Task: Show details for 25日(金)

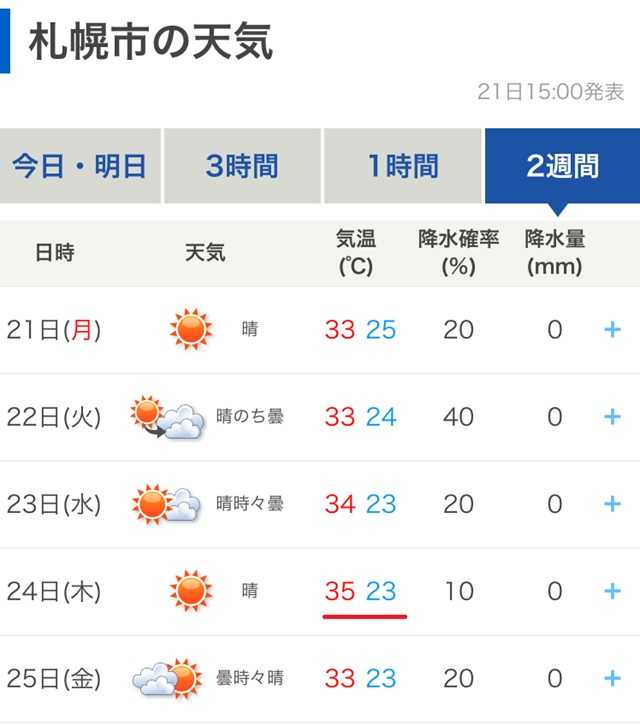Action: coord(612,679)
